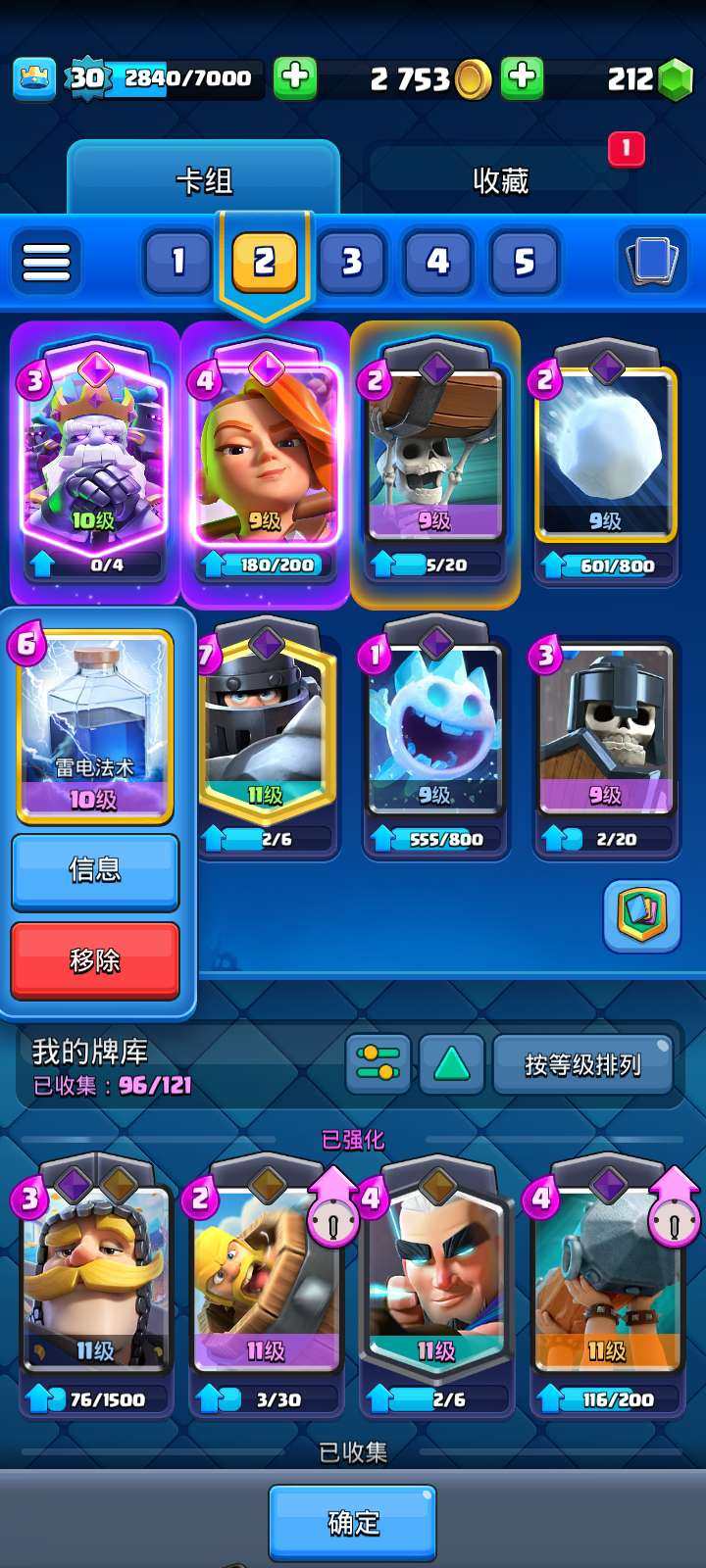Confirm with the 确定 button
The height and width of the screenshot is (1568, 706).
[353, 1522]
